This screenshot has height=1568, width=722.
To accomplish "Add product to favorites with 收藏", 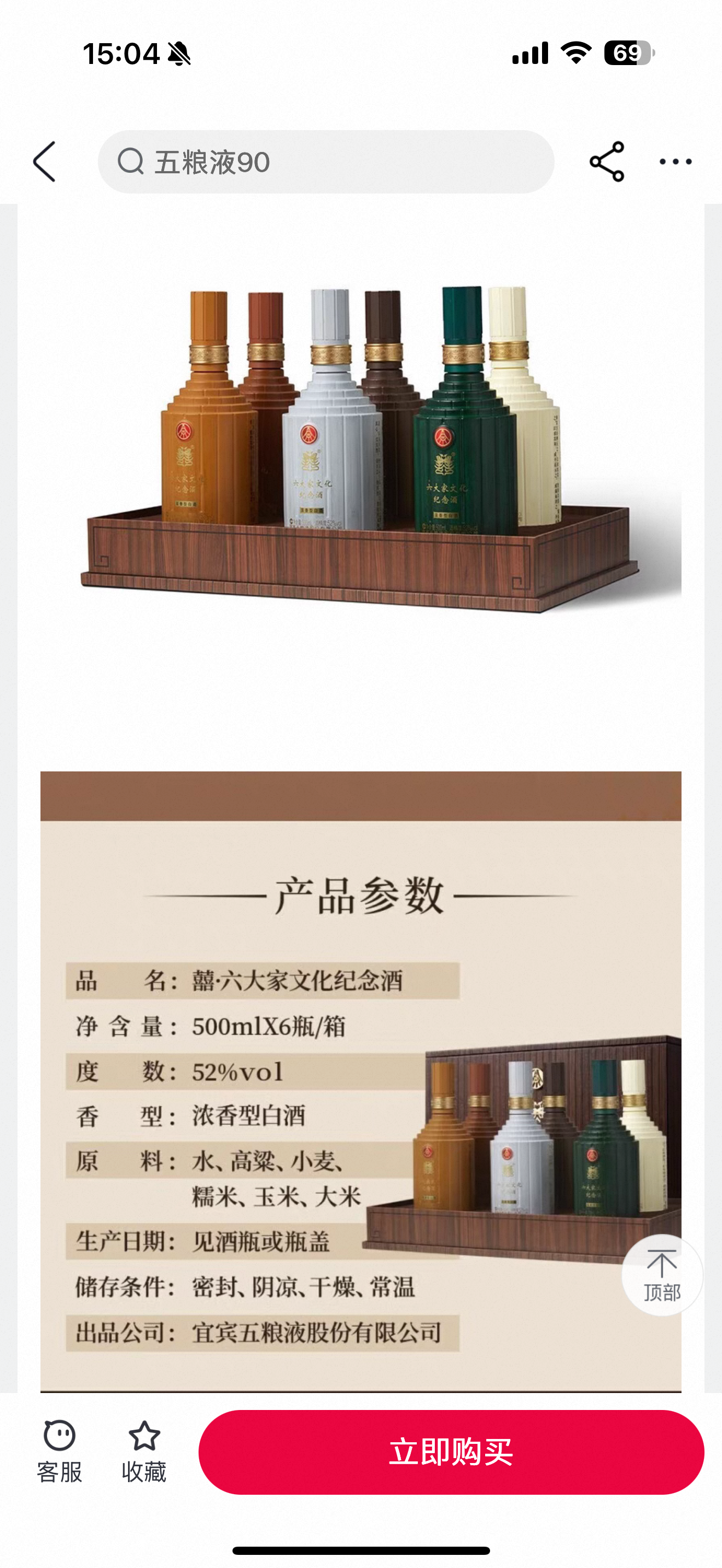I will coord(144,1451).
